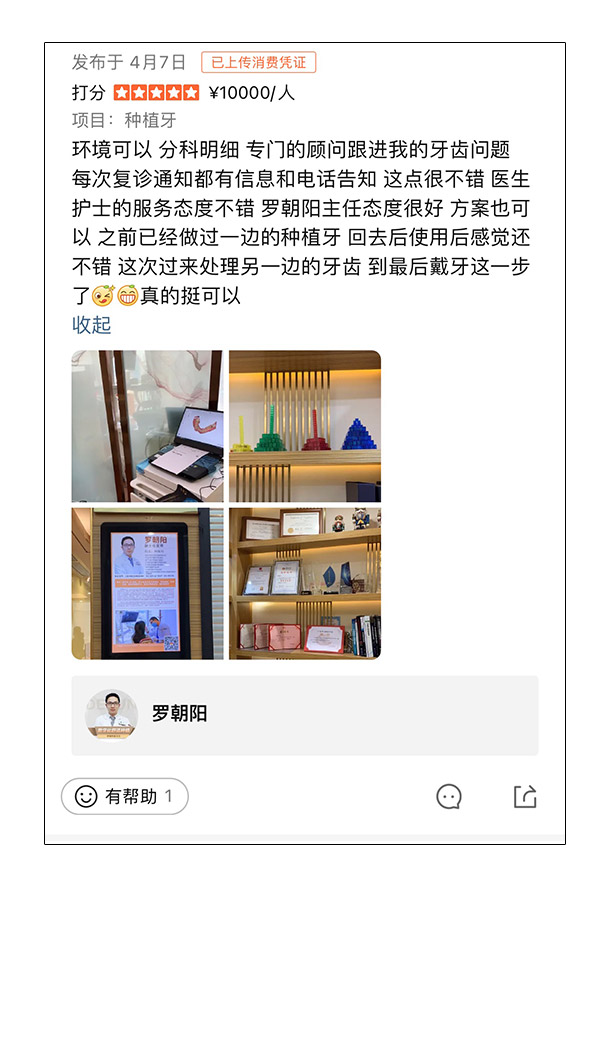609x1062 pixels.
Task: Open doctor 罗朝阳's profile card
Action: [305, 715]
